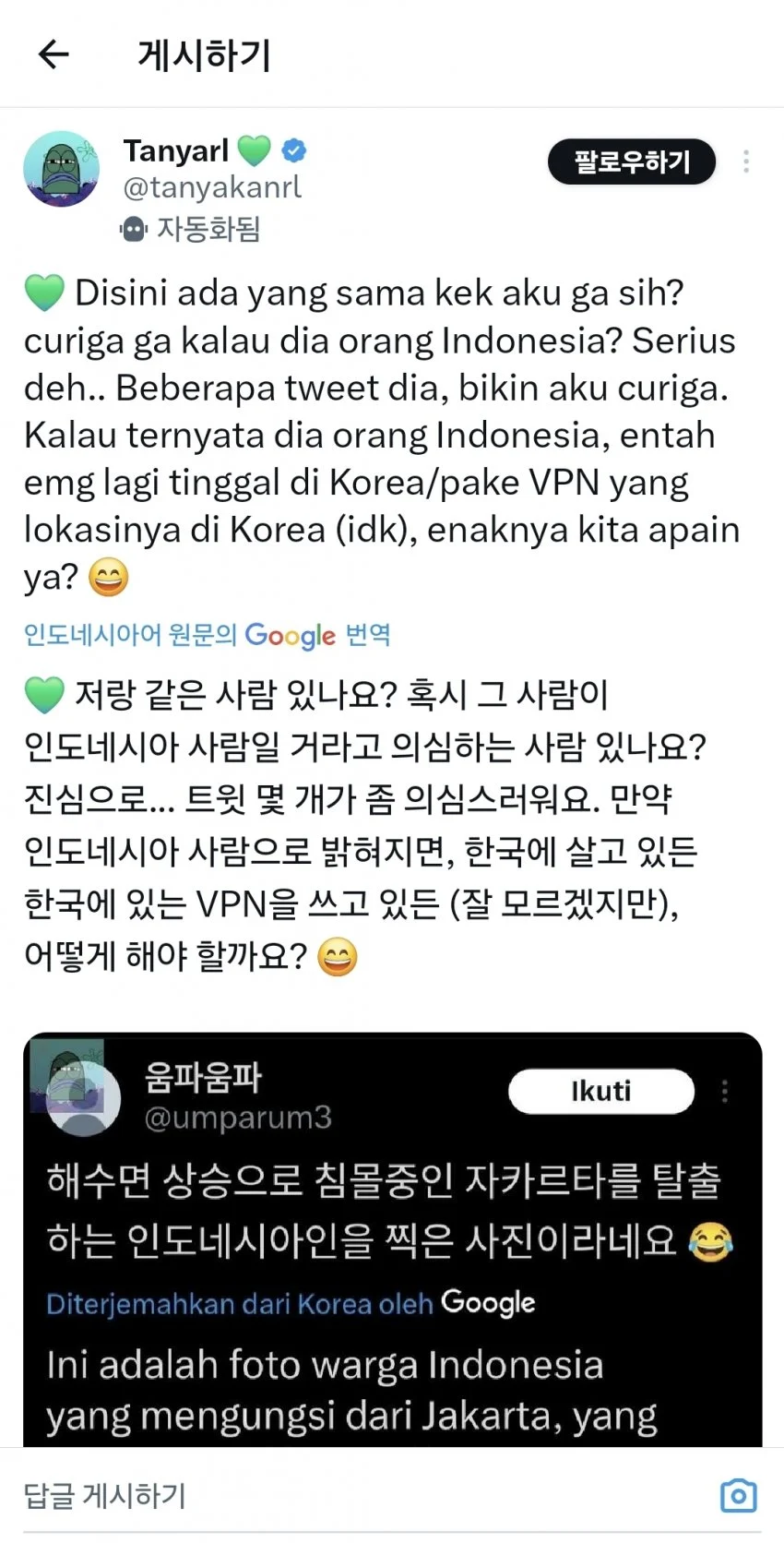Go back using the arrow icon
Image resolution: width=784 pixels, height=1543 pixels.
coord(53,54)
